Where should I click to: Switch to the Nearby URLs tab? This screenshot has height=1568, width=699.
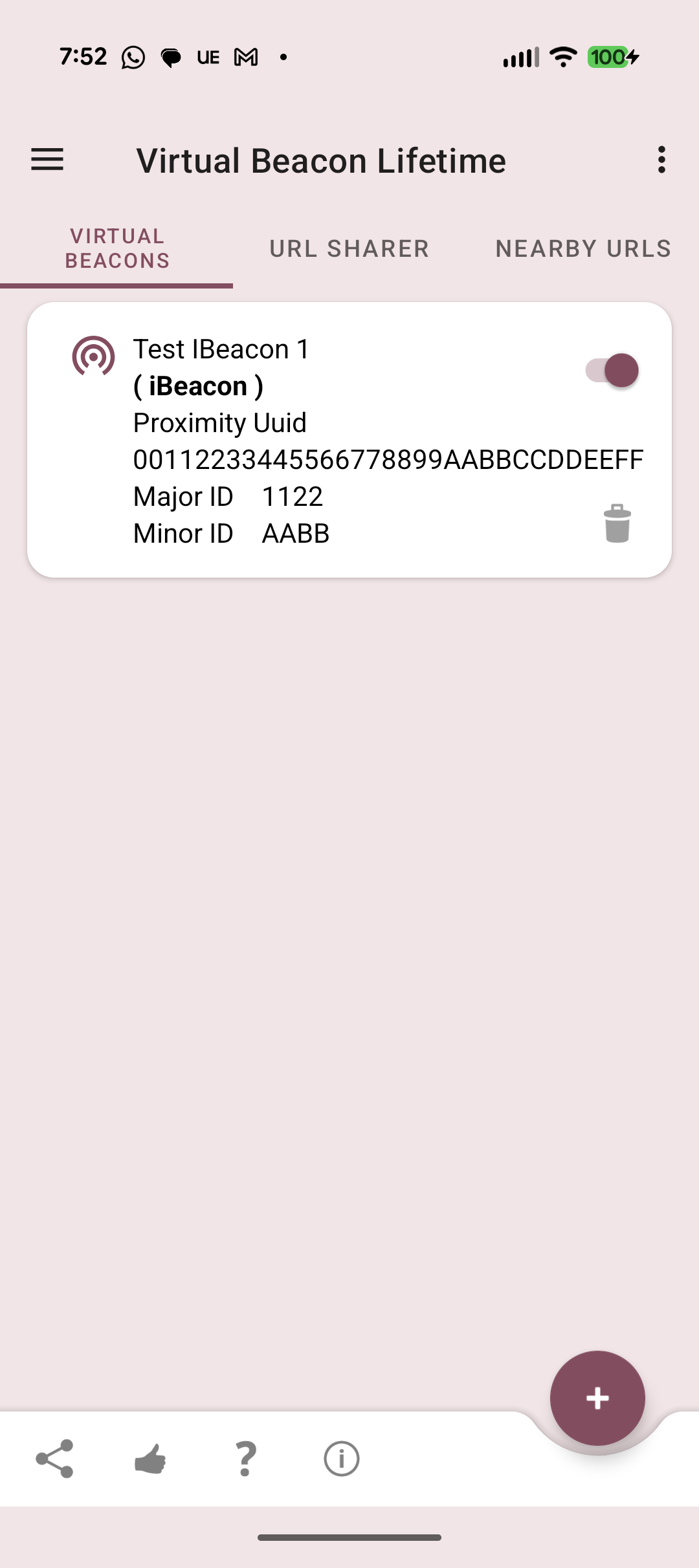583,249
